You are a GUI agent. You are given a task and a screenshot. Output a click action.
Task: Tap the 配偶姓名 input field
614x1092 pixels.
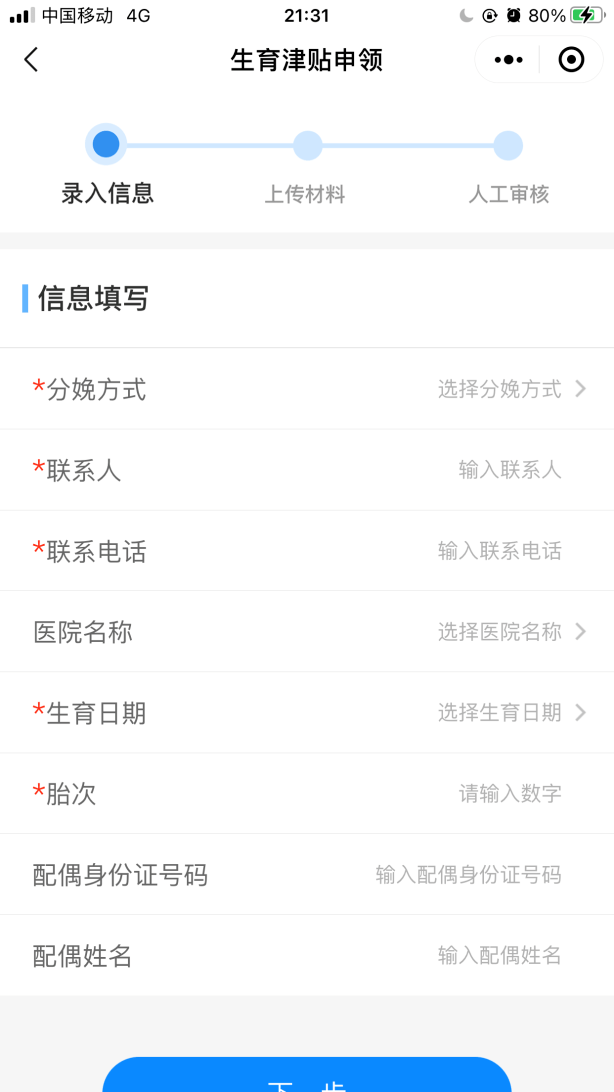pyautogui.click(x=500, y=956)
